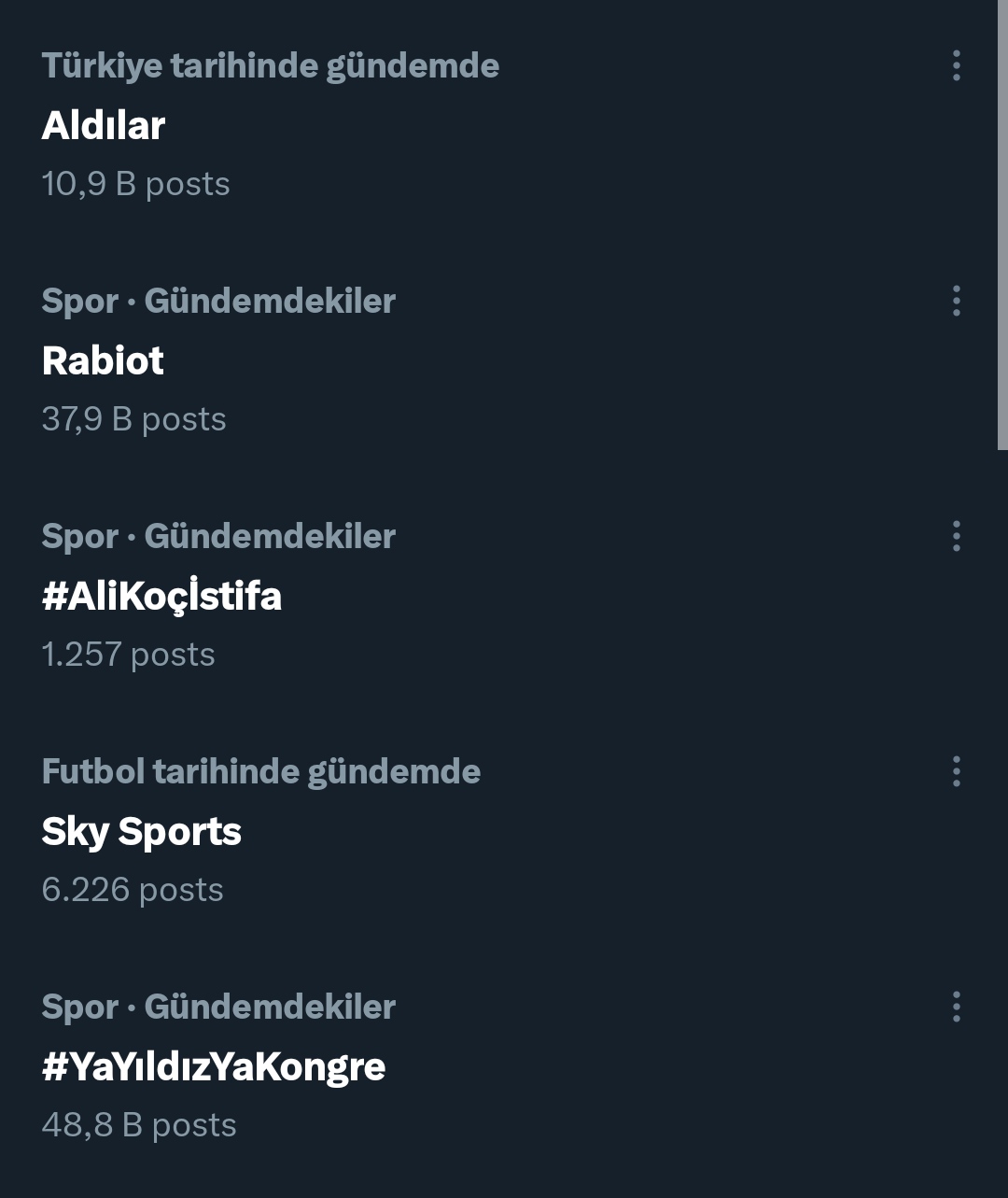1008x1198 pixels.
Task: Open the three-dot menu for Sky Sports
Action: pos(956,772)
